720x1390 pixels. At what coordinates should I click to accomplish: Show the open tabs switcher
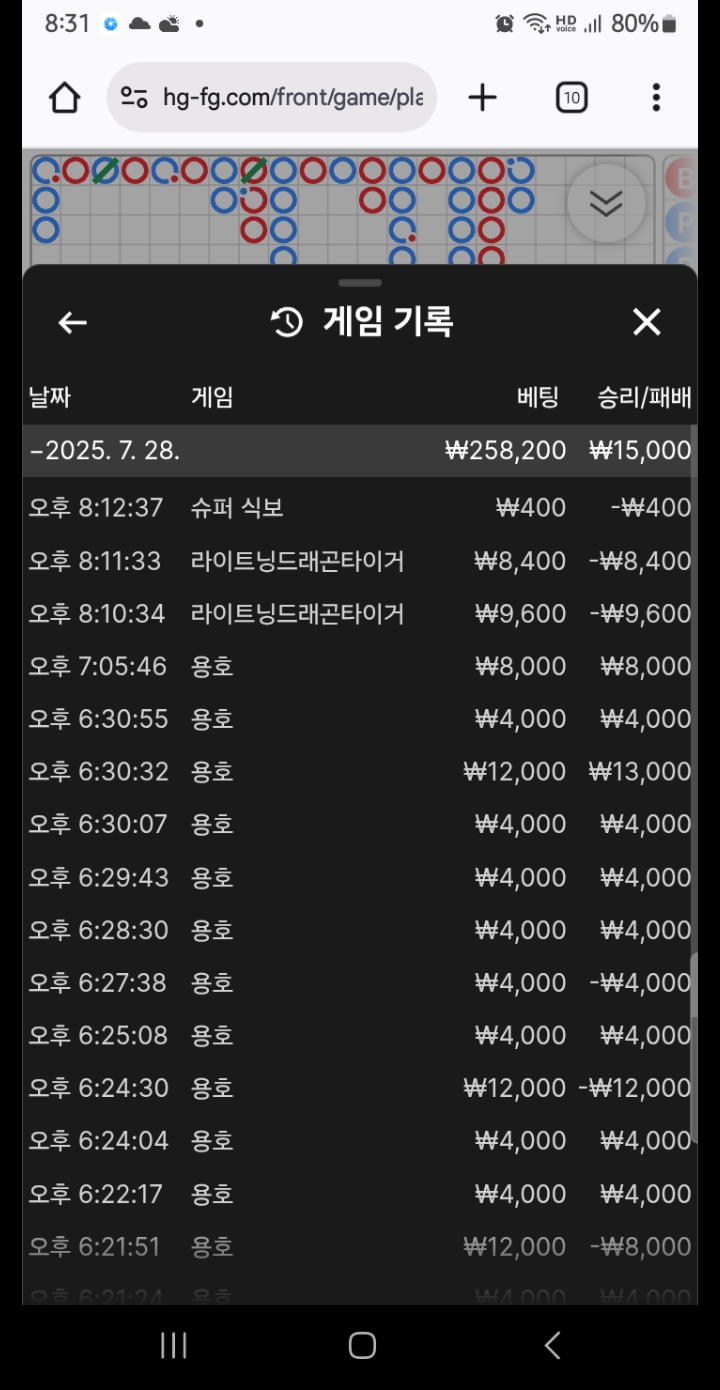(x=571, y=97)
